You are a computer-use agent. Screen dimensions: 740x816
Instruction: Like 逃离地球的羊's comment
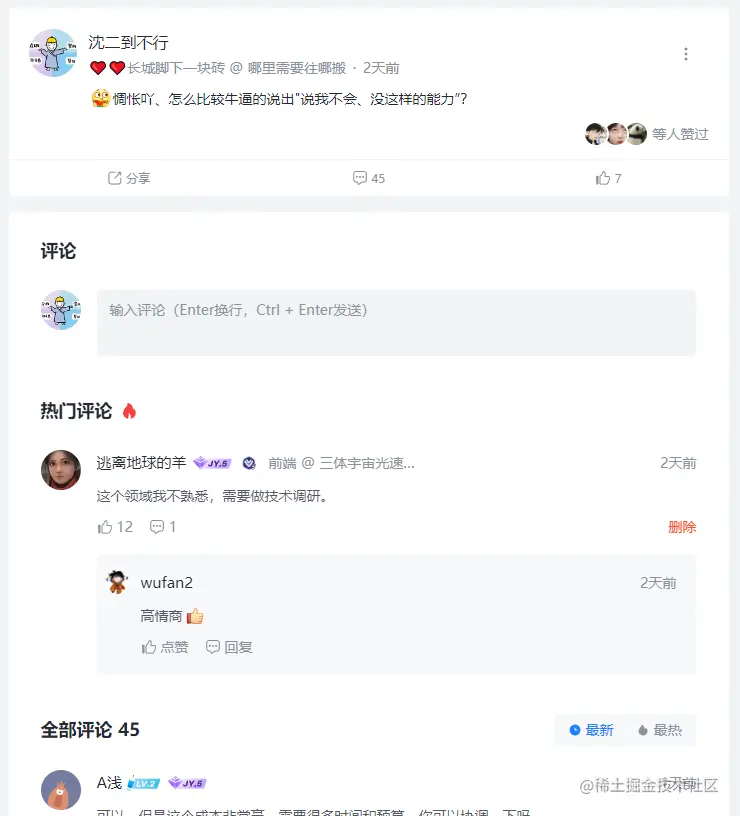click(116, 526)
